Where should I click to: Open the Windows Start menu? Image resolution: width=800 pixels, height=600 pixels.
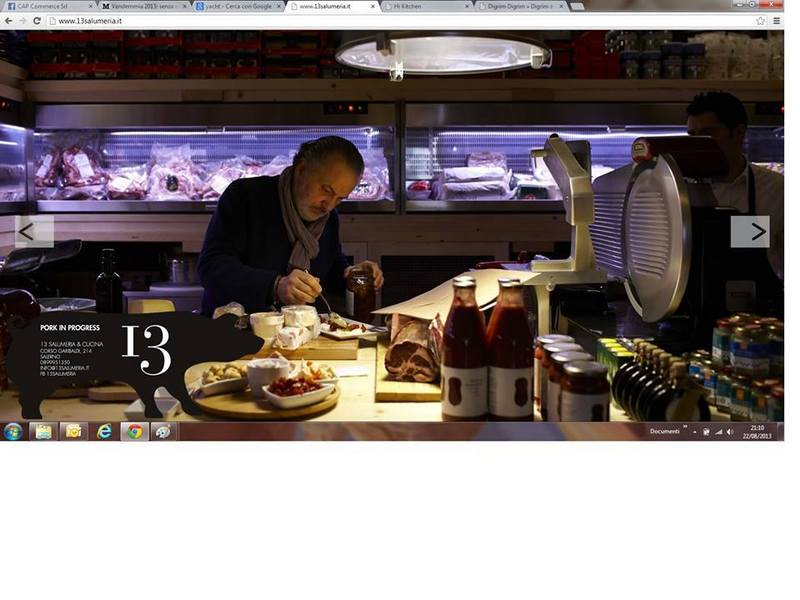[x=13, y=431]
